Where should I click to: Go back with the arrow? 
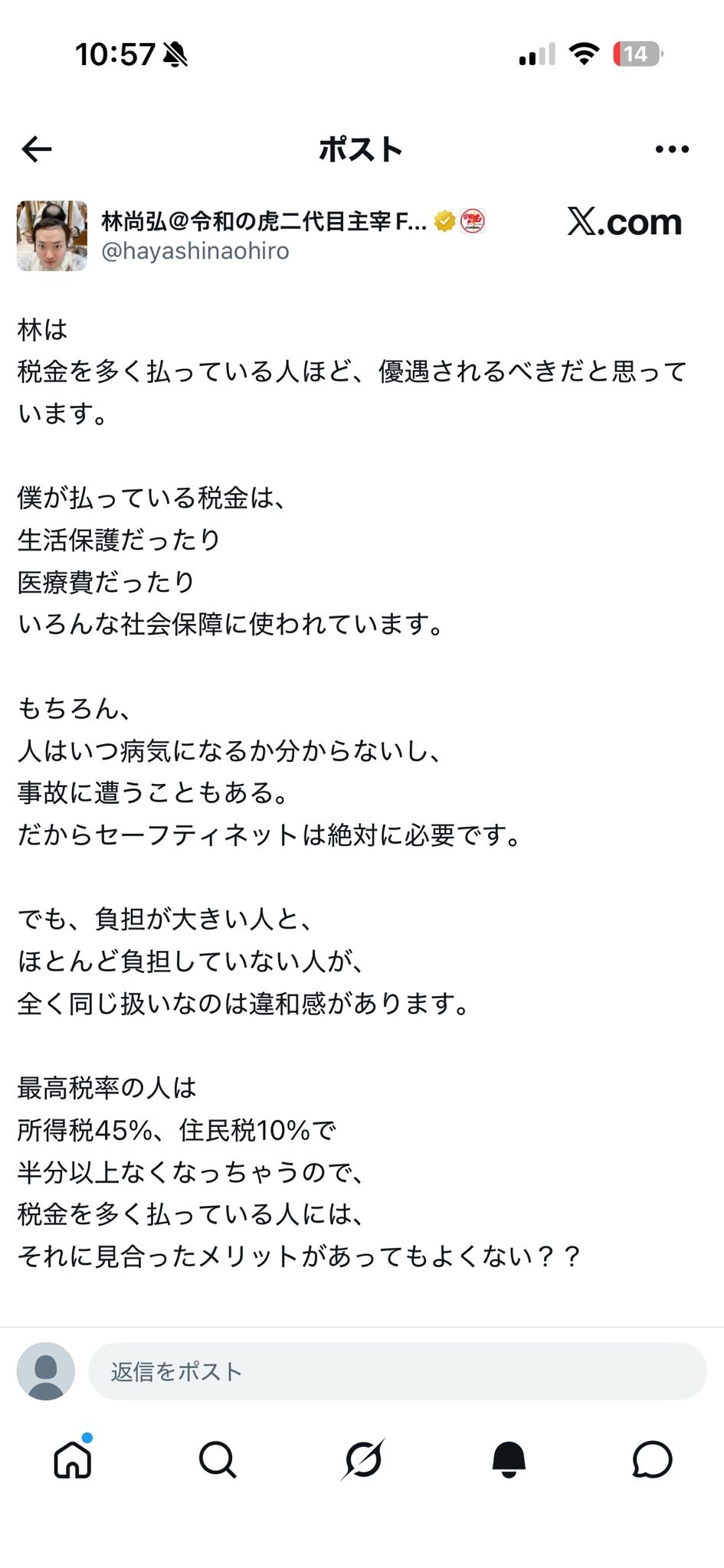coord(37,149)
